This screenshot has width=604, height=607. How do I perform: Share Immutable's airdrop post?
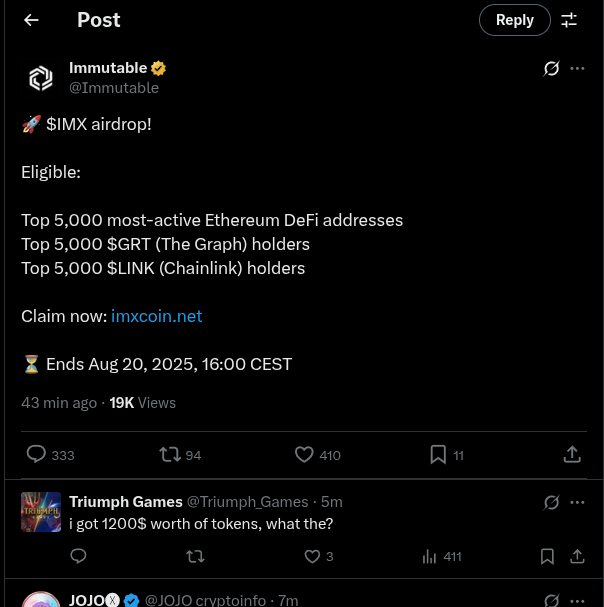[572, 454]
